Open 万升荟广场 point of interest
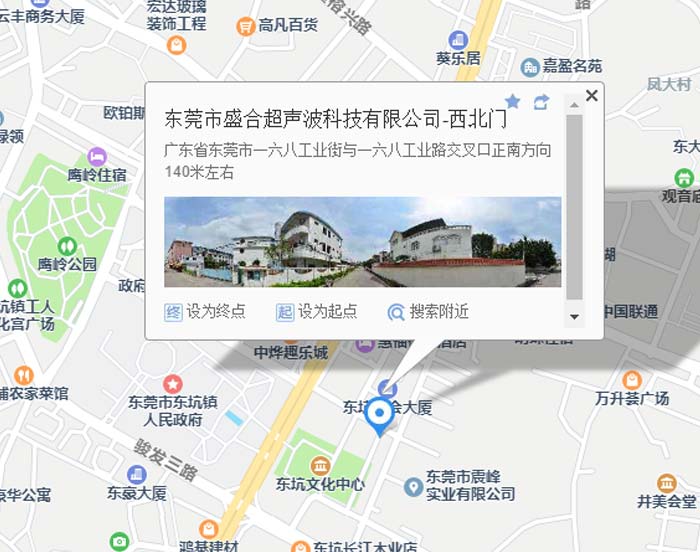This screenshot has height=552, width=700. click(632, 380)
